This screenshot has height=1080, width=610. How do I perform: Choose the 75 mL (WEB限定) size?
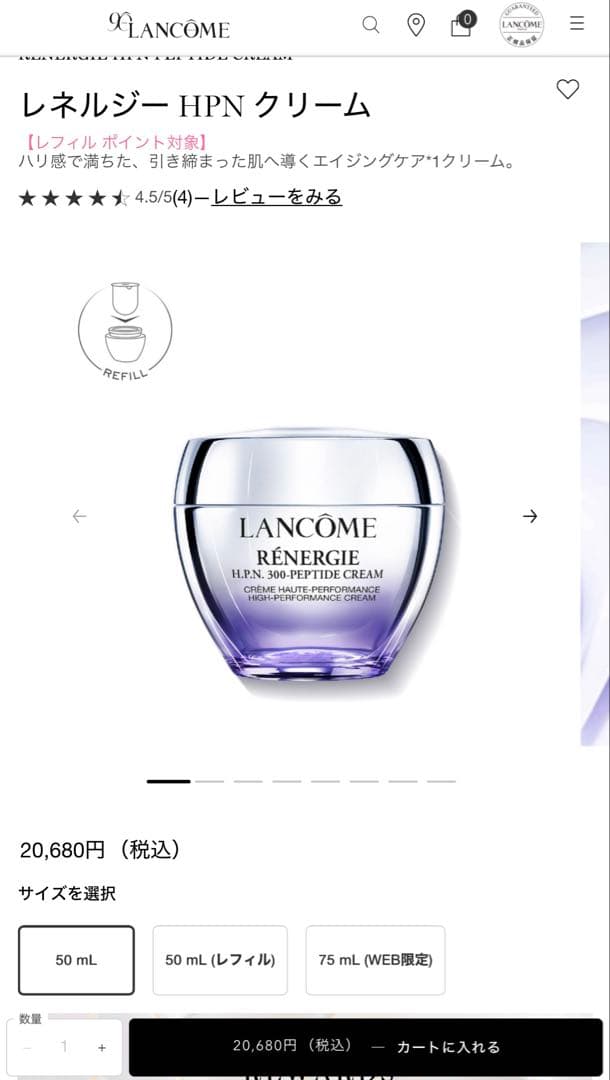[x=375, y=960]
